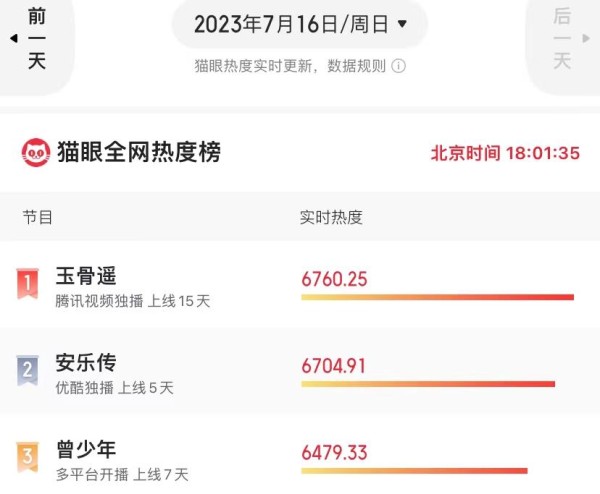
Task: Open the date picker for 2023年7月16日
Action: (300, 24)
